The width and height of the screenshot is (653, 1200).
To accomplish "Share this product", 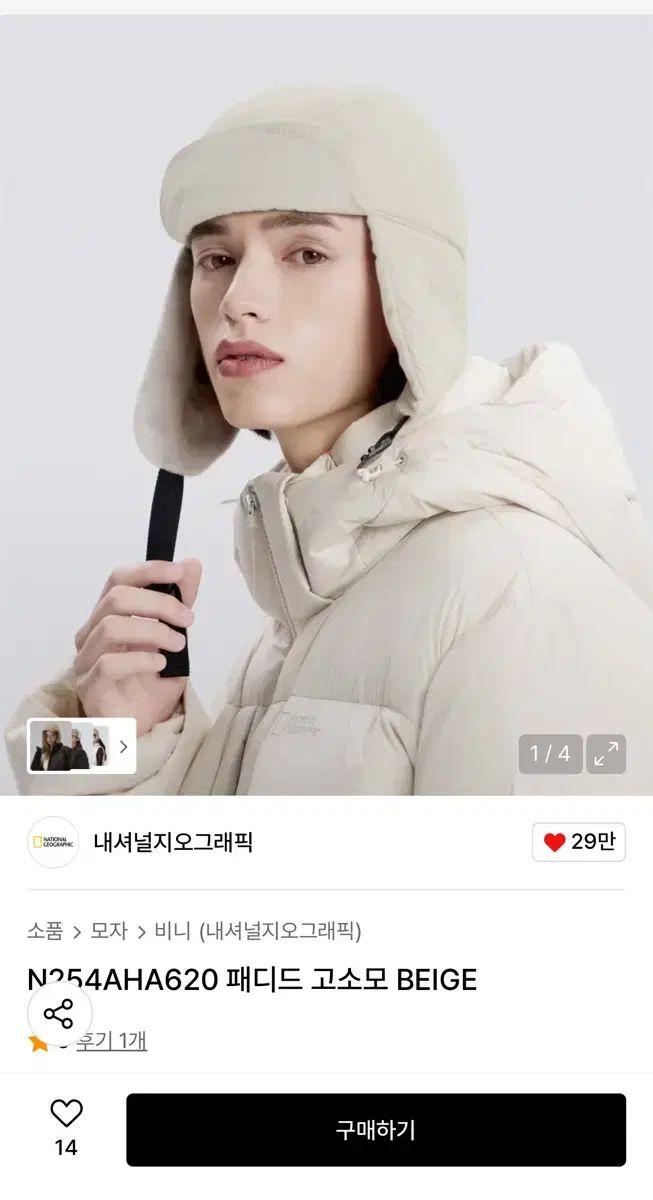I will pos(59,1014).
